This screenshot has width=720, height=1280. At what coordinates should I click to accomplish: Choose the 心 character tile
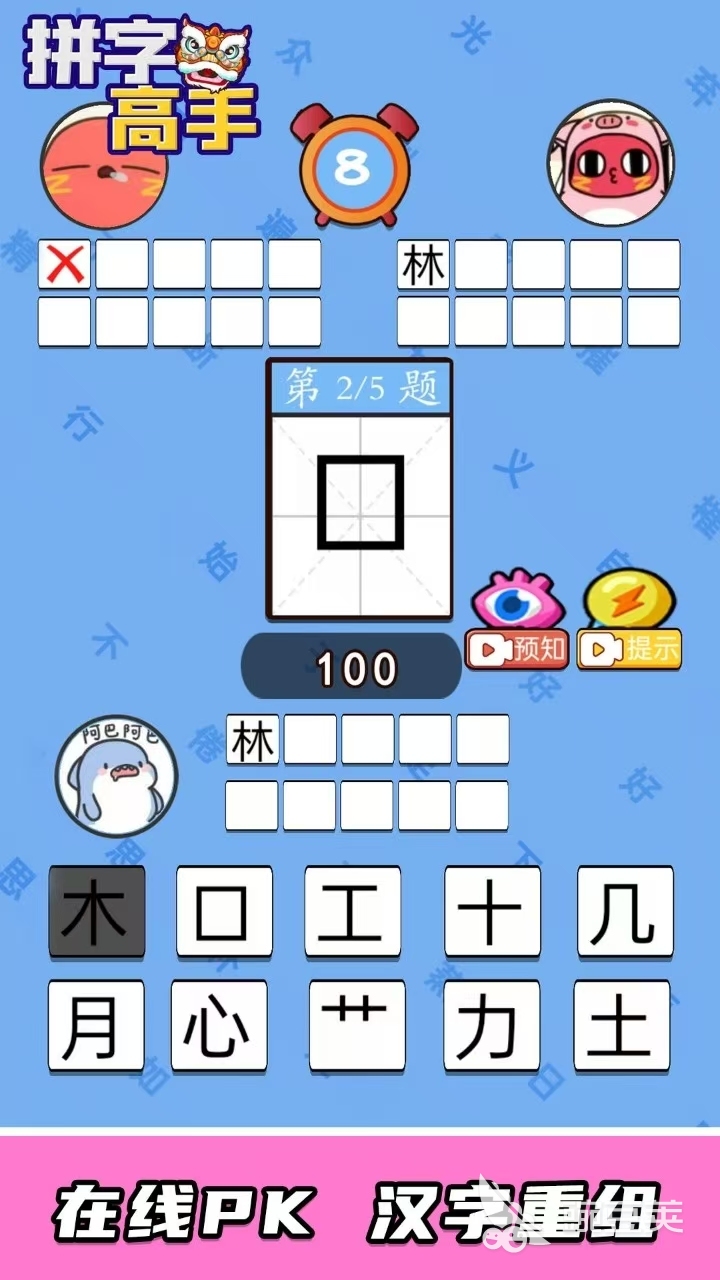[218, 1026]
